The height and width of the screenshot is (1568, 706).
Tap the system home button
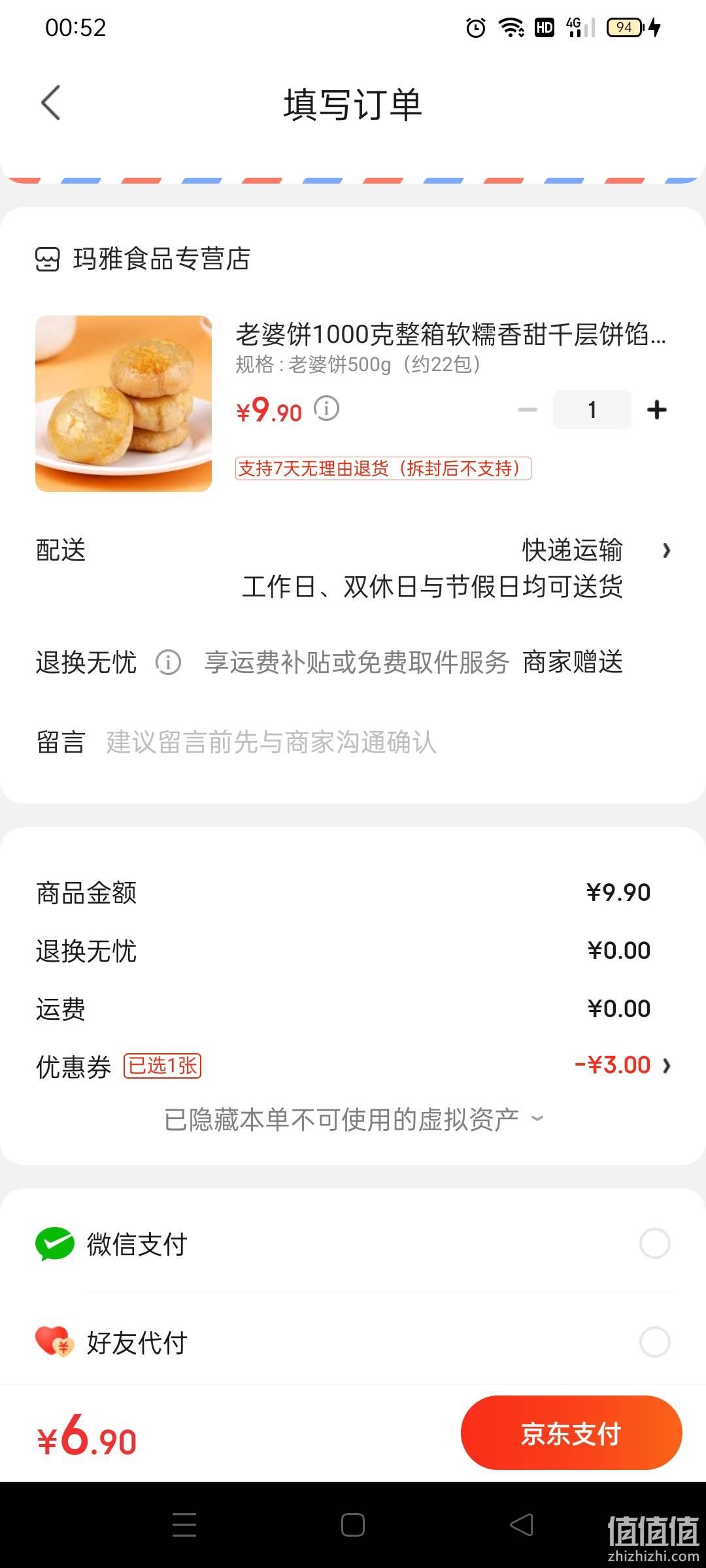pos(353,1525)
